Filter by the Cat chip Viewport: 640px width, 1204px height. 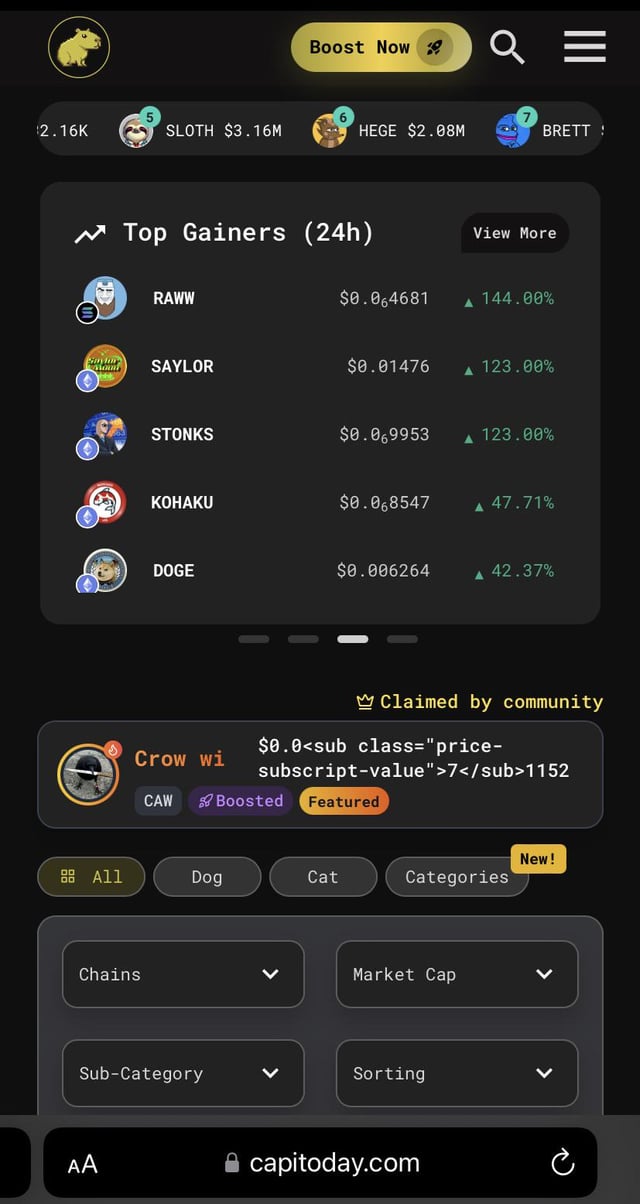click(322, 877)
